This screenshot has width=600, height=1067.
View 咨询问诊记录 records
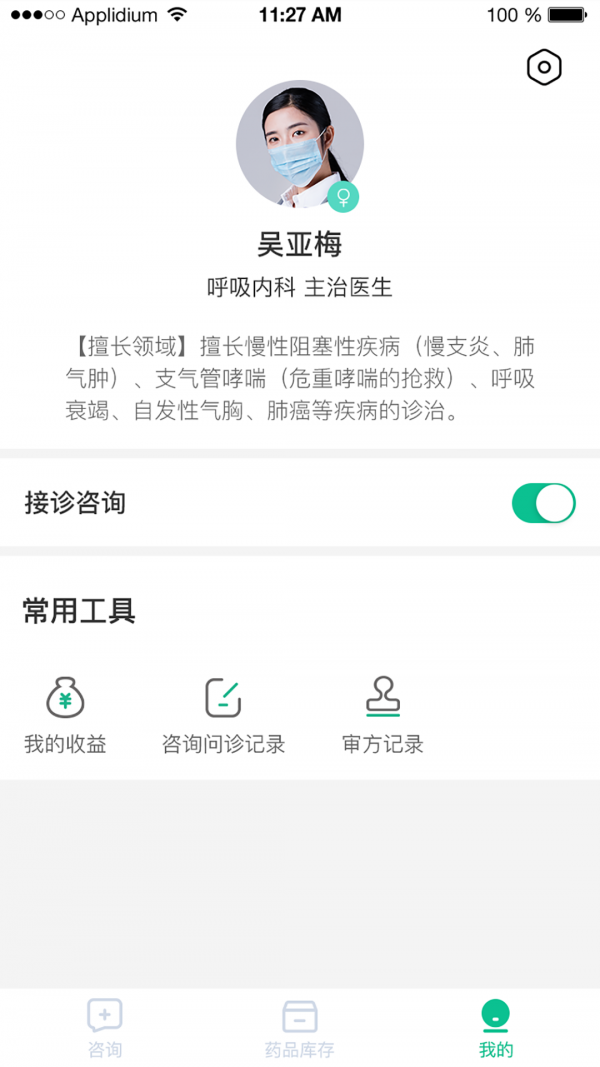click(223, 714)
